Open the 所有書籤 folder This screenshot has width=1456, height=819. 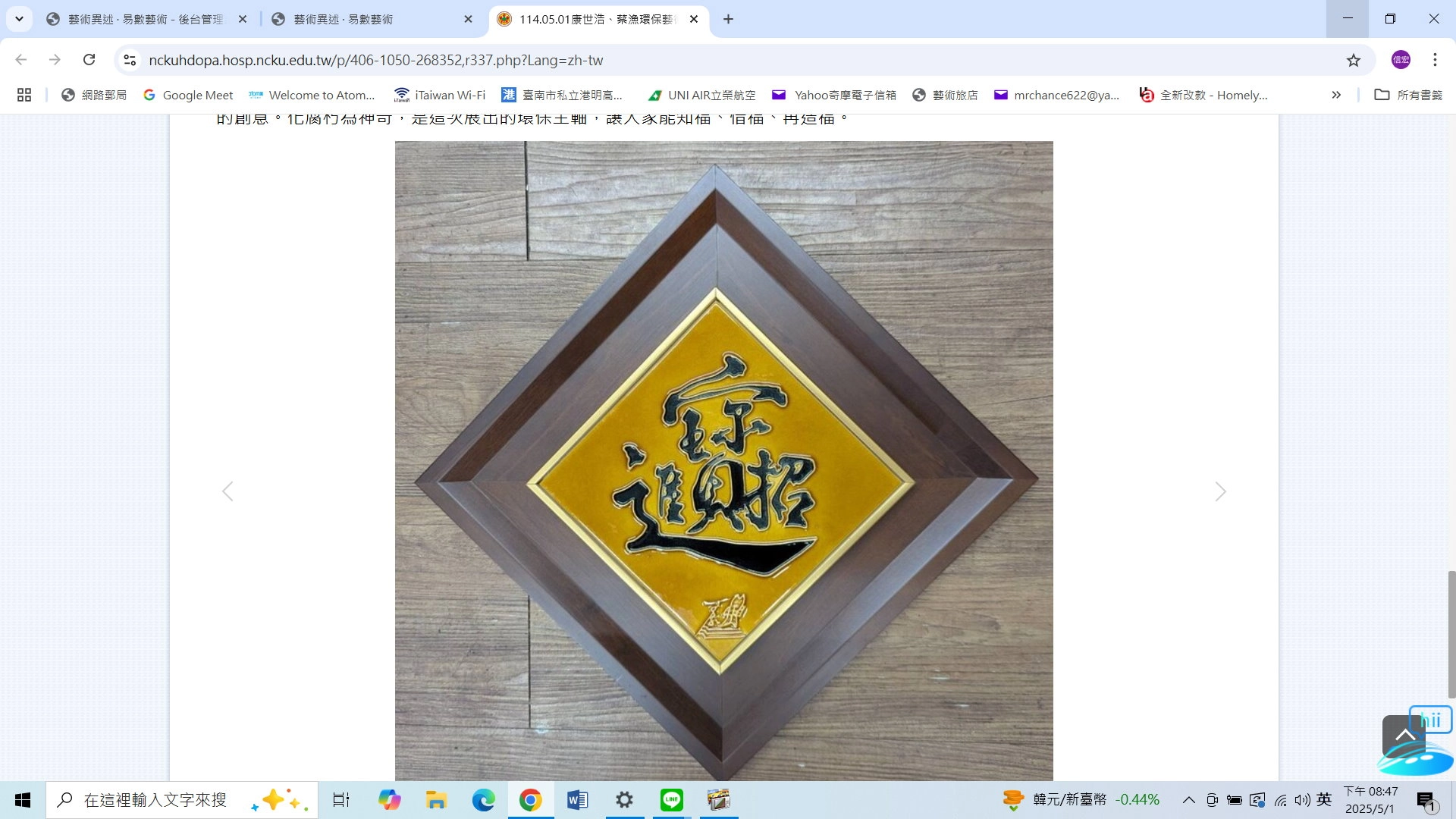1409,95
